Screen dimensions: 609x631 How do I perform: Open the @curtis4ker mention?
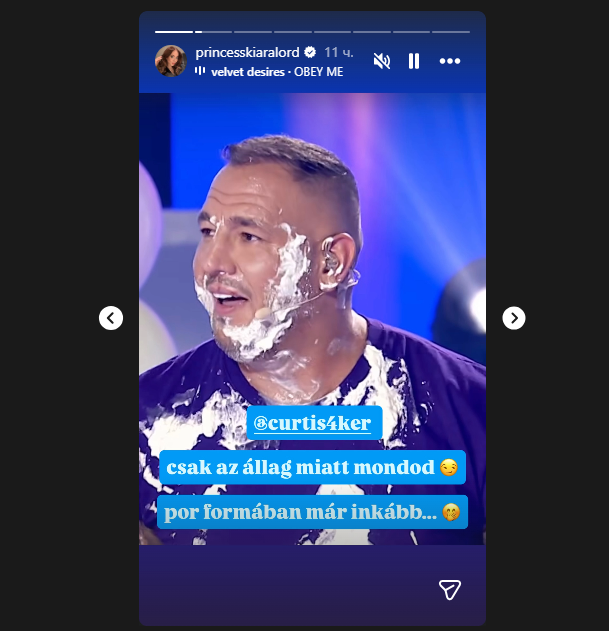(x=312, y=423)
